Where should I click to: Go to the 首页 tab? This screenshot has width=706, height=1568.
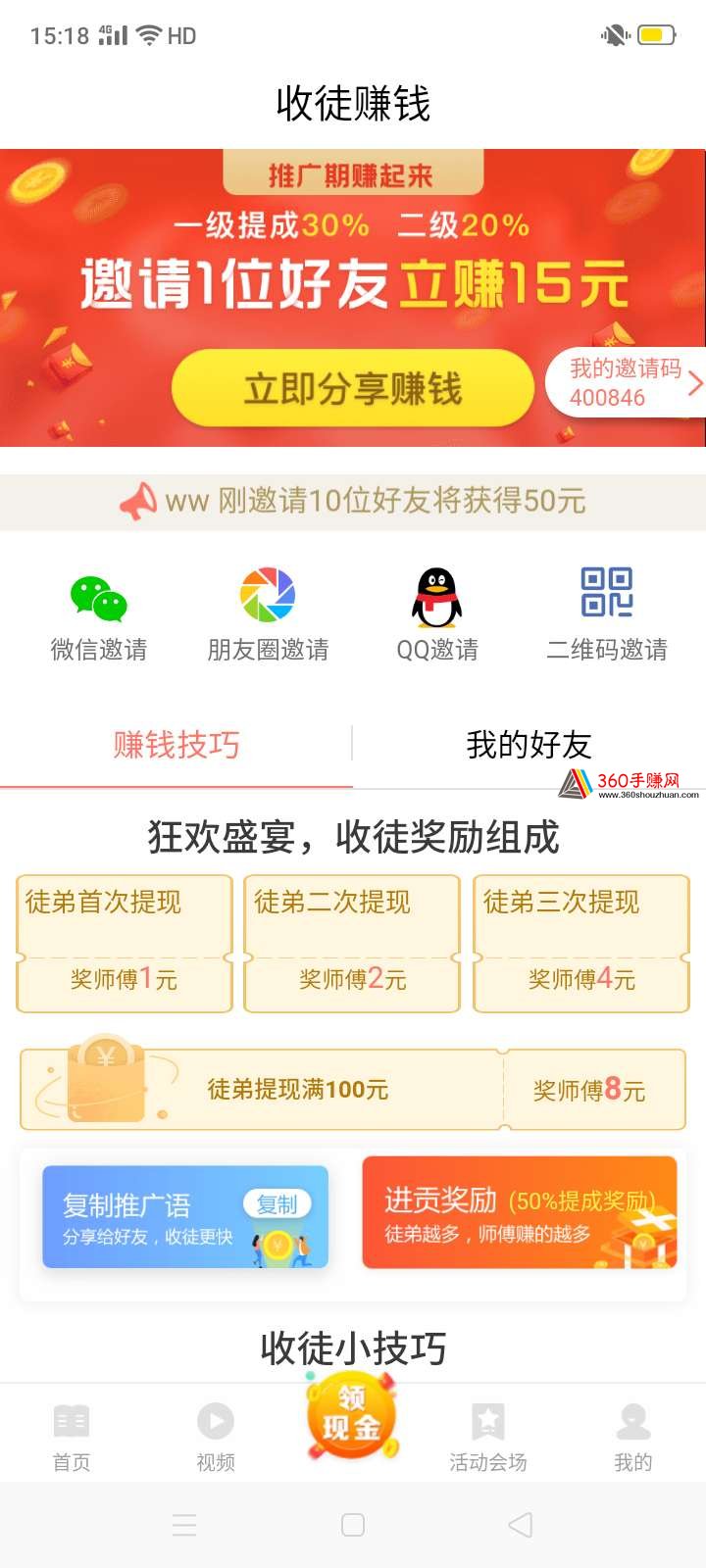(72, 1438)
